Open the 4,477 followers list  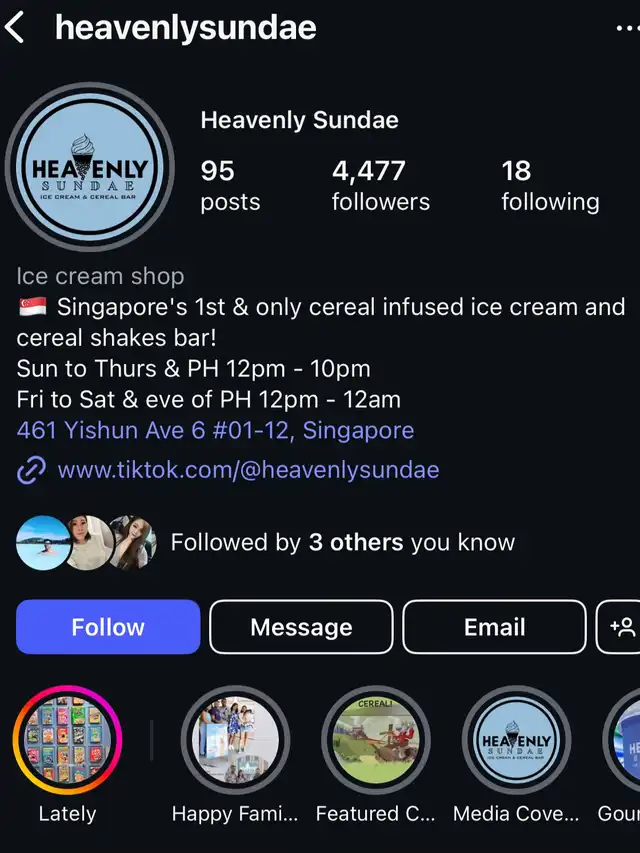tap(380, 185)
